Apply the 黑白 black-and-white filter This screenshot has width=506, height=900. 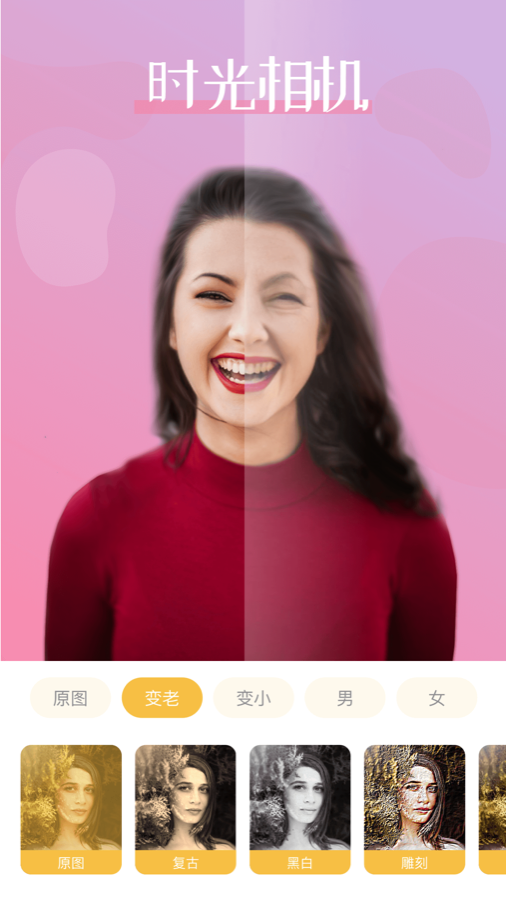click(x=300, y=809)
